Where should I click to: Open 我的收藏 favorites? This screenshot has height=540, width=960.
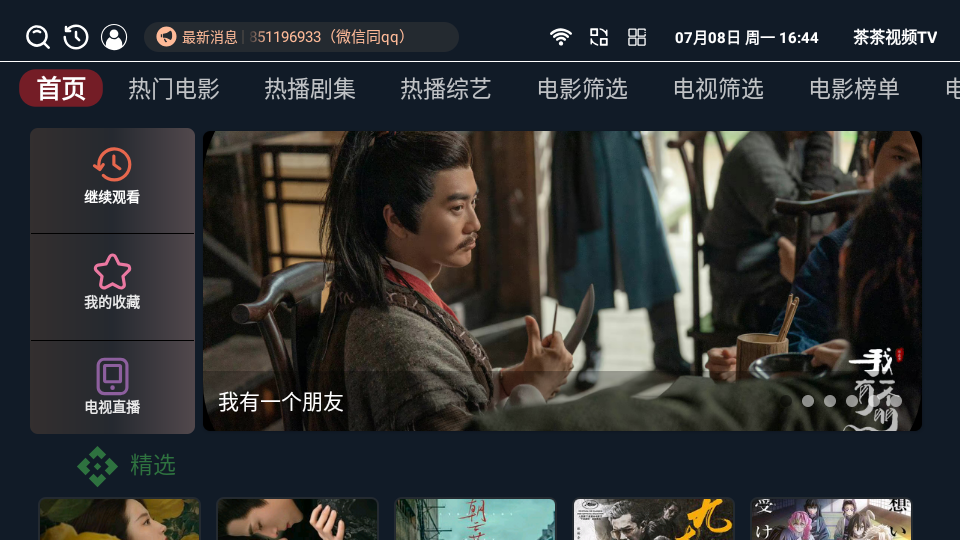click(112, 284)
